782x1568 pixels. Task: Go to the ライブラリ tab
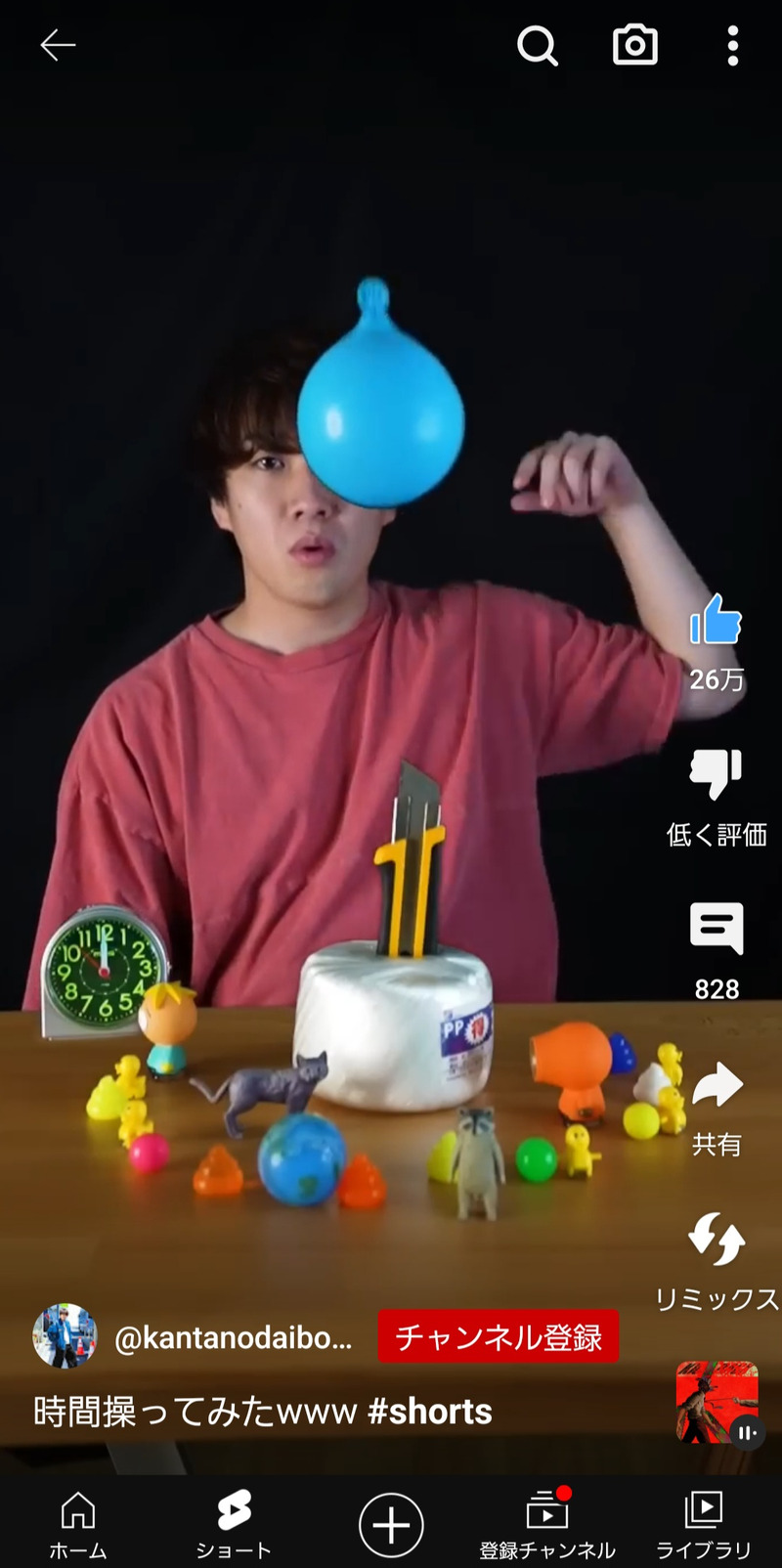[703, 1523]
